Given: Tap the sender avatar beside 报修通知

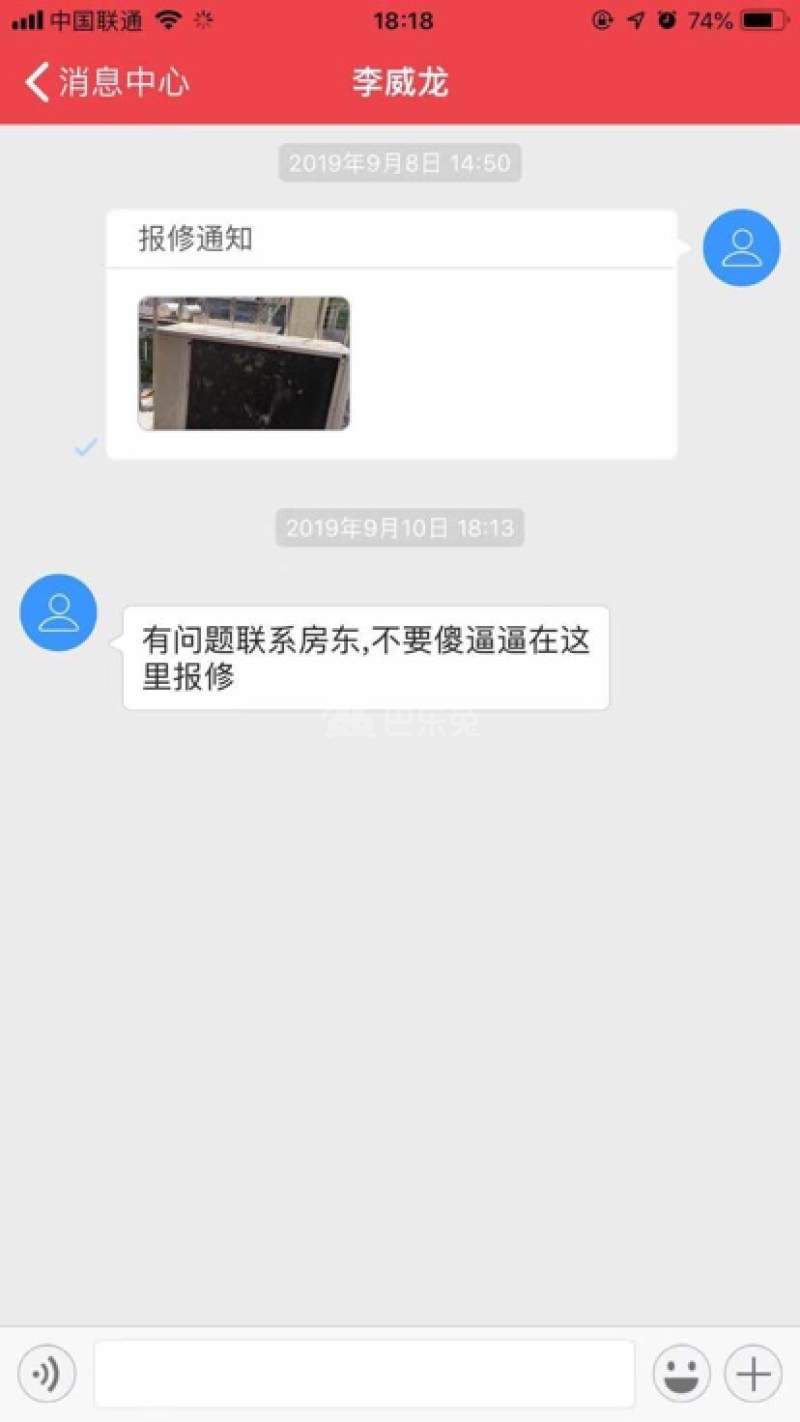Looking at the screenshot, I should (741, 247).
